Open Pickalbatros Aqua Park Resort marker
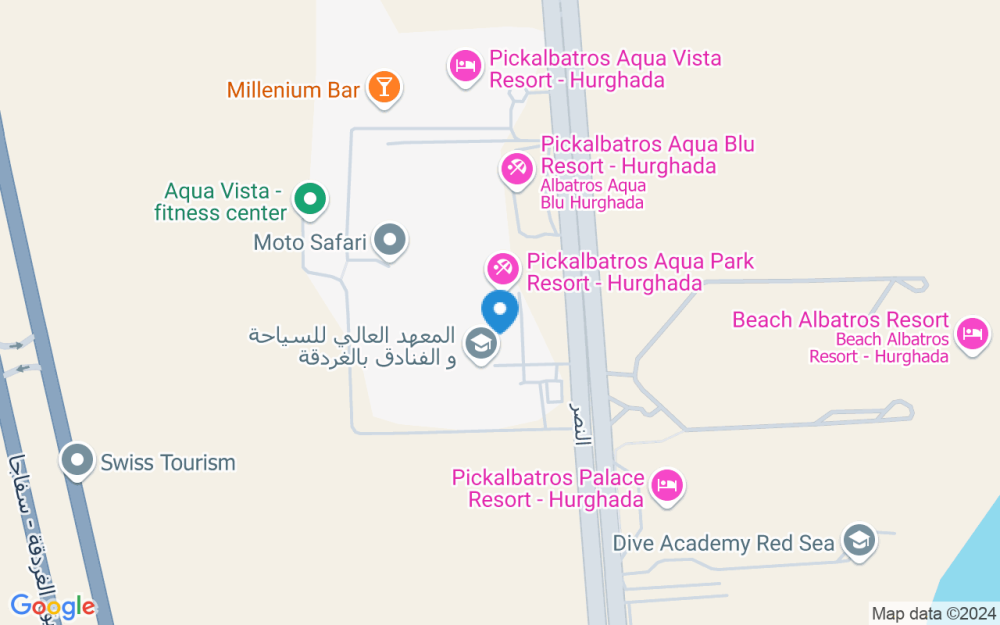1000x625 pixels. (x=502, y=268)
